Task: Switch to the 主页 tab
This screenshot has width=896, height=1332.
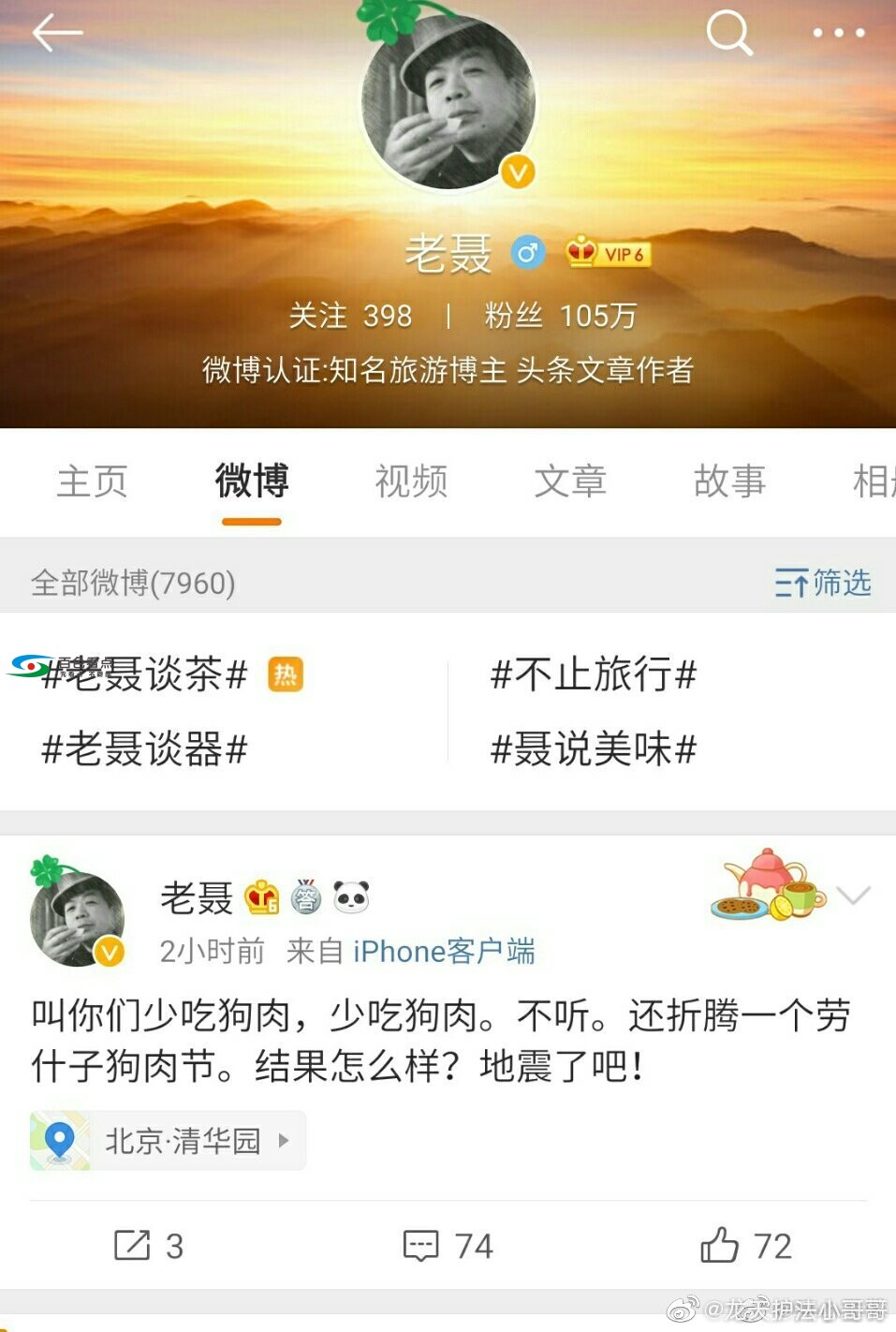Action: coord(92,481)
